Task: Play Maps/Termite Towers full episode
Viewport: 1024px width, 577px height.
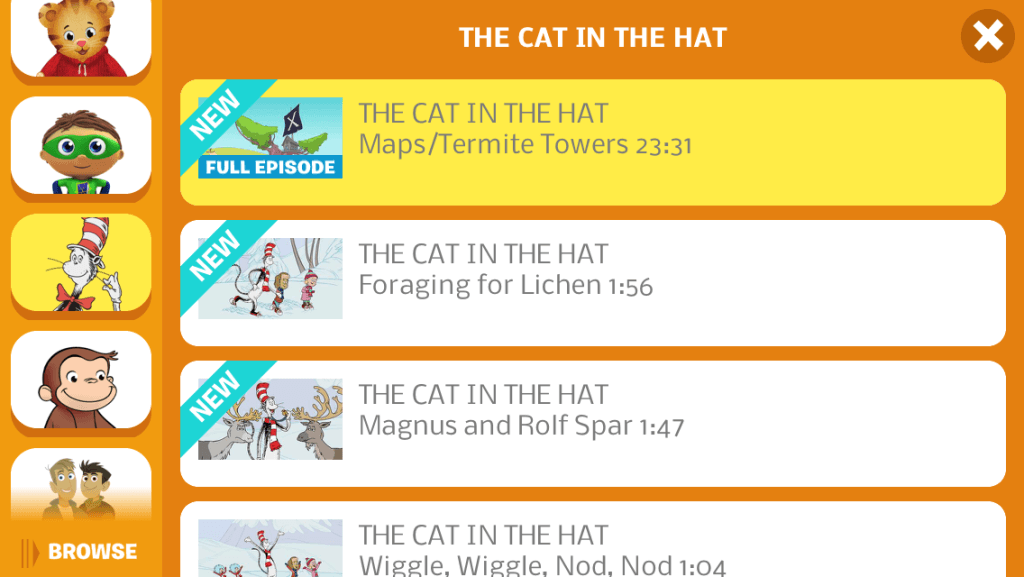Action: [592, 142]
